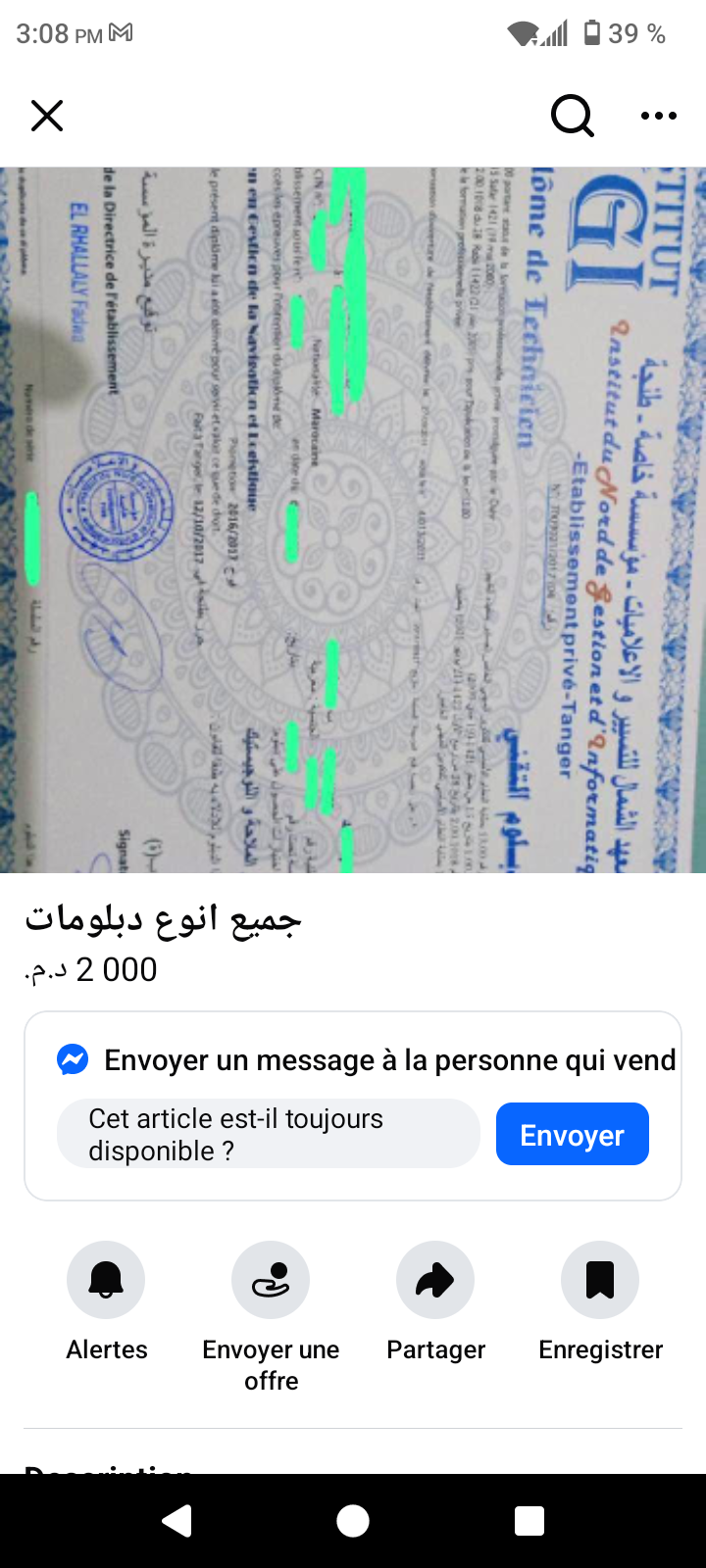Open the three-dot overflow menu
This screenshot has width=706, height=1568.
(x=658, y=116)
